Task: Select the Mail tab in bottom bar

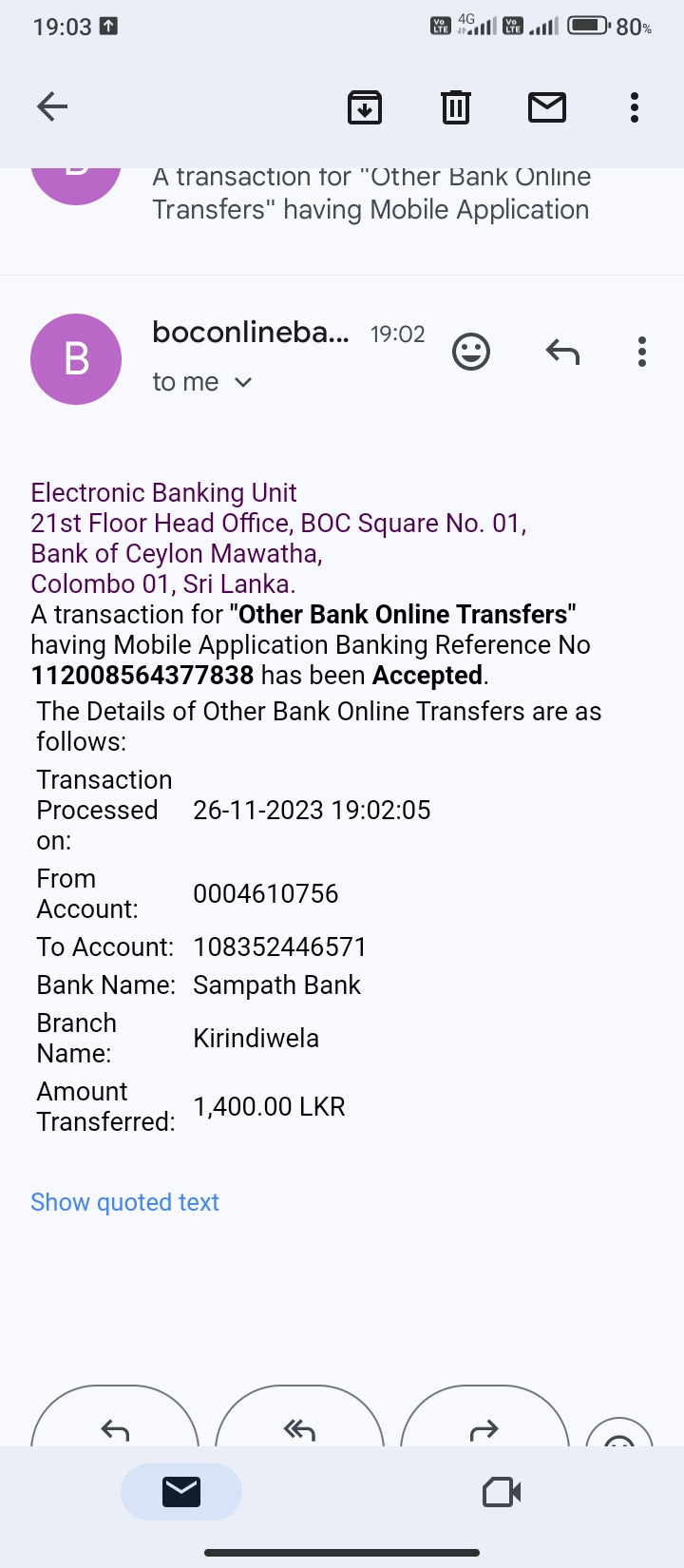Action: pyautogui.click(x=181, y=1492)
